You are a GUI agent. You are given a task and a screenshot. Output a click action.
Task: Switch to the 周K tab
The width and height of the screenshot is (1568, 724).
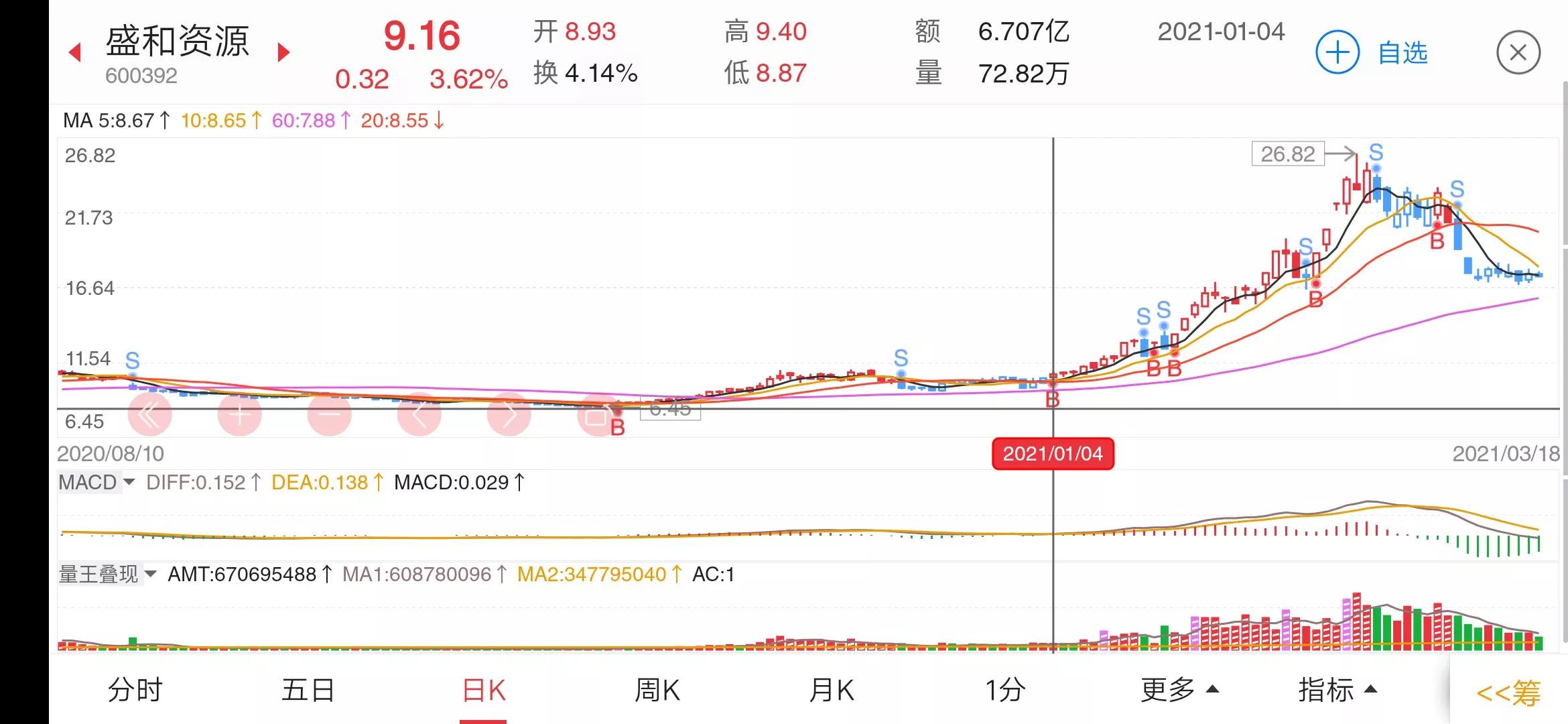[657, 689]
